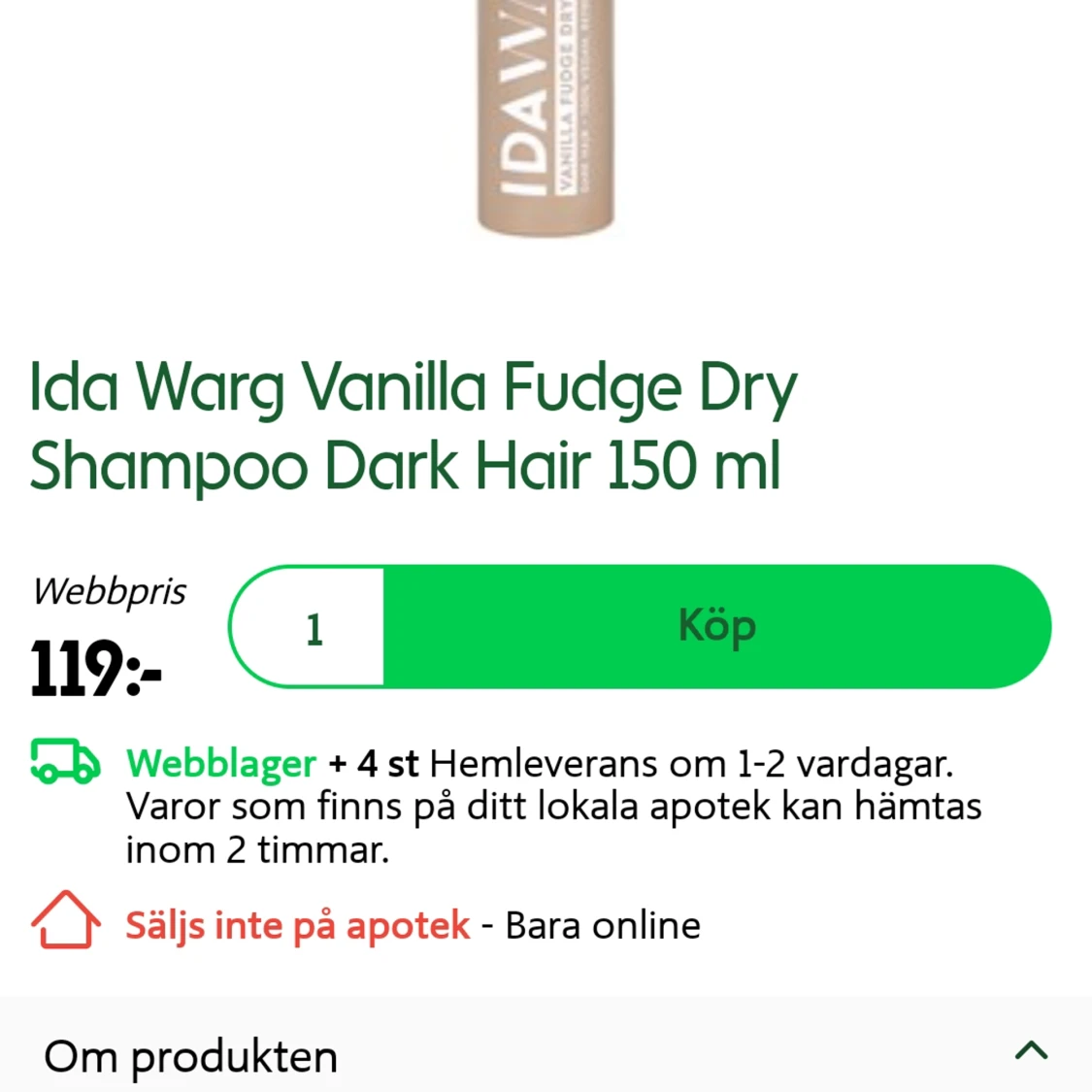Edit the quantity field showing 1

[x=313, y=628]
